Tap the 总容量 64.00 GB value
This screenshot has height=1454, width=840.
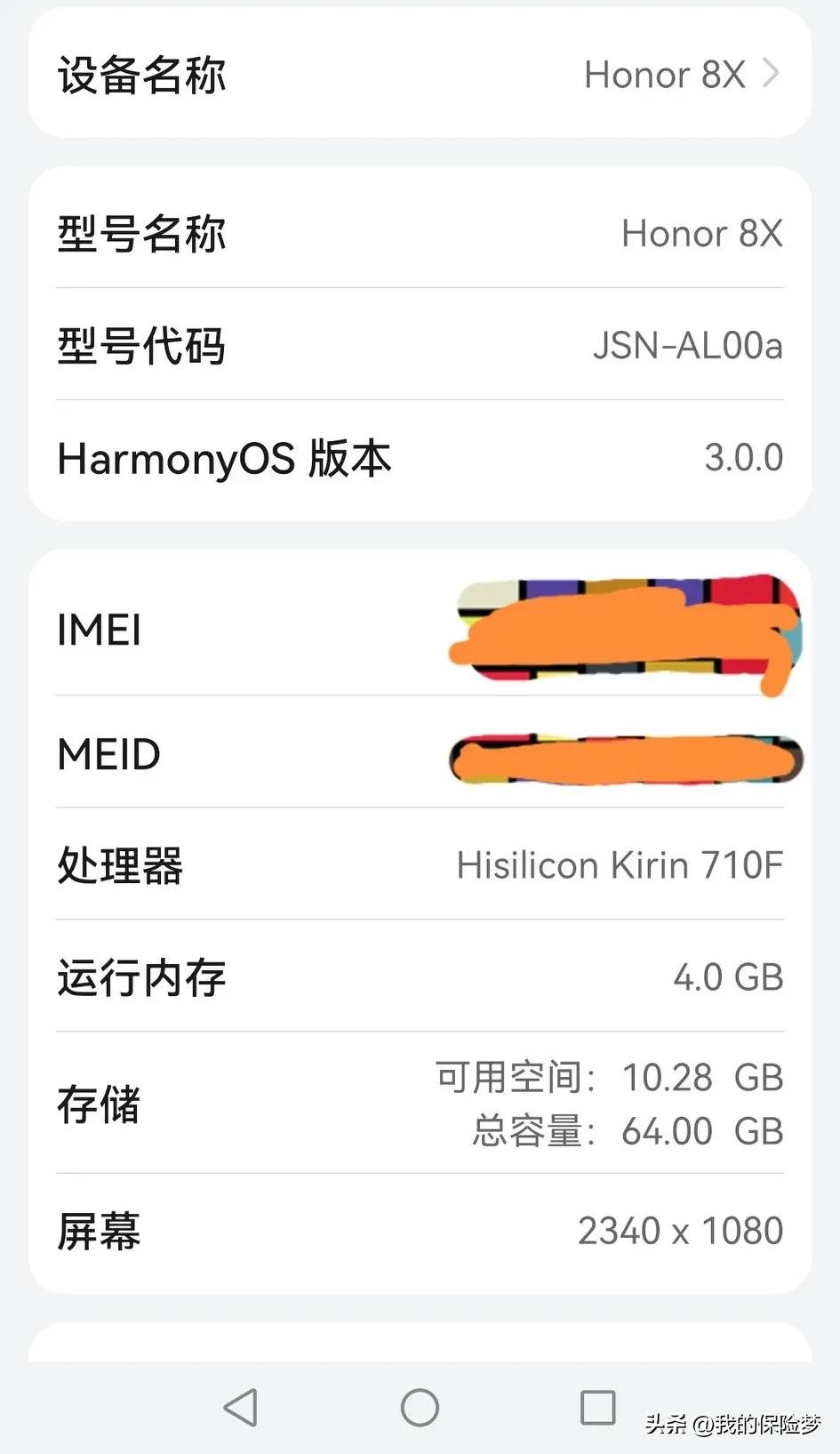(x=701, y=1130)
